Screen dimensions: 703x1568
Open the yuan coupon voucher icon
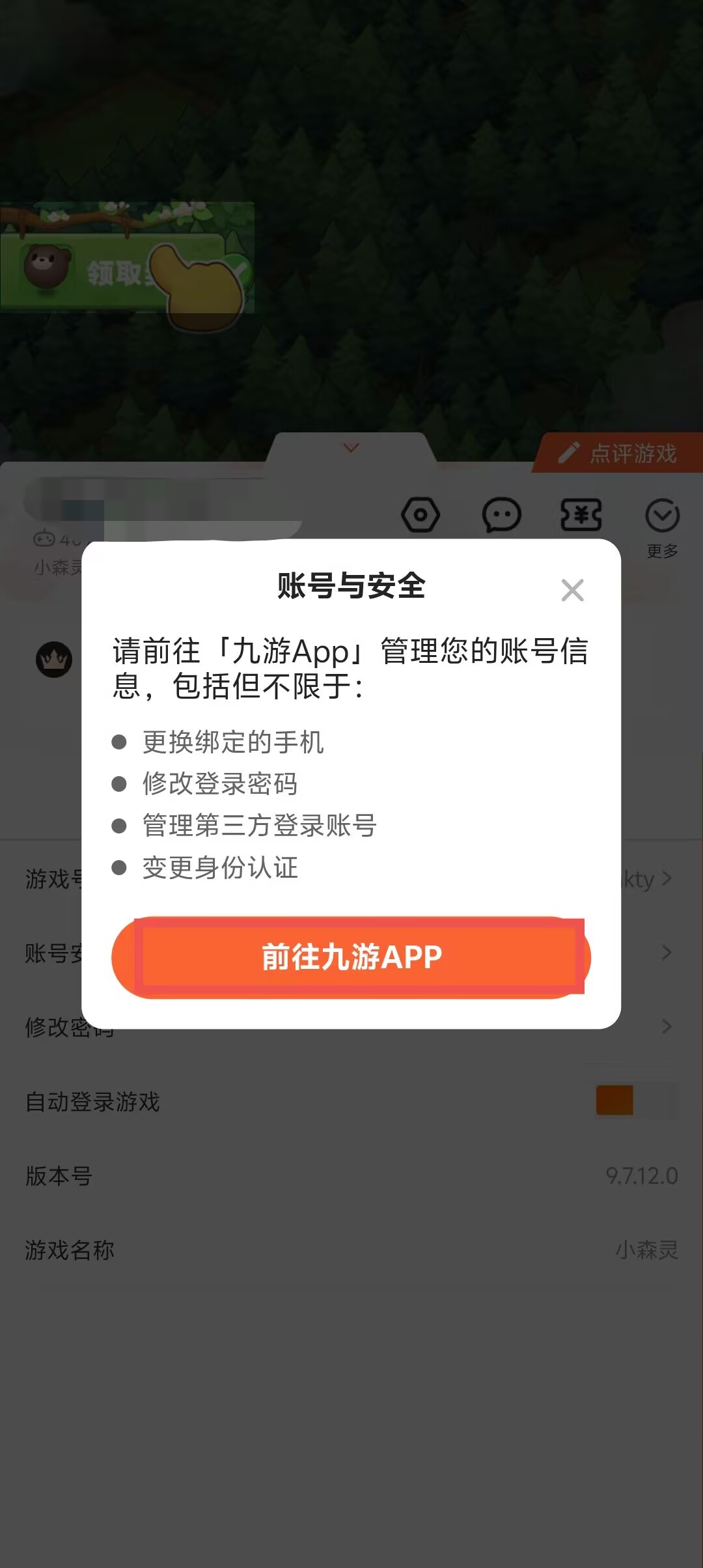pyautogui.click(x=581, y=515)
